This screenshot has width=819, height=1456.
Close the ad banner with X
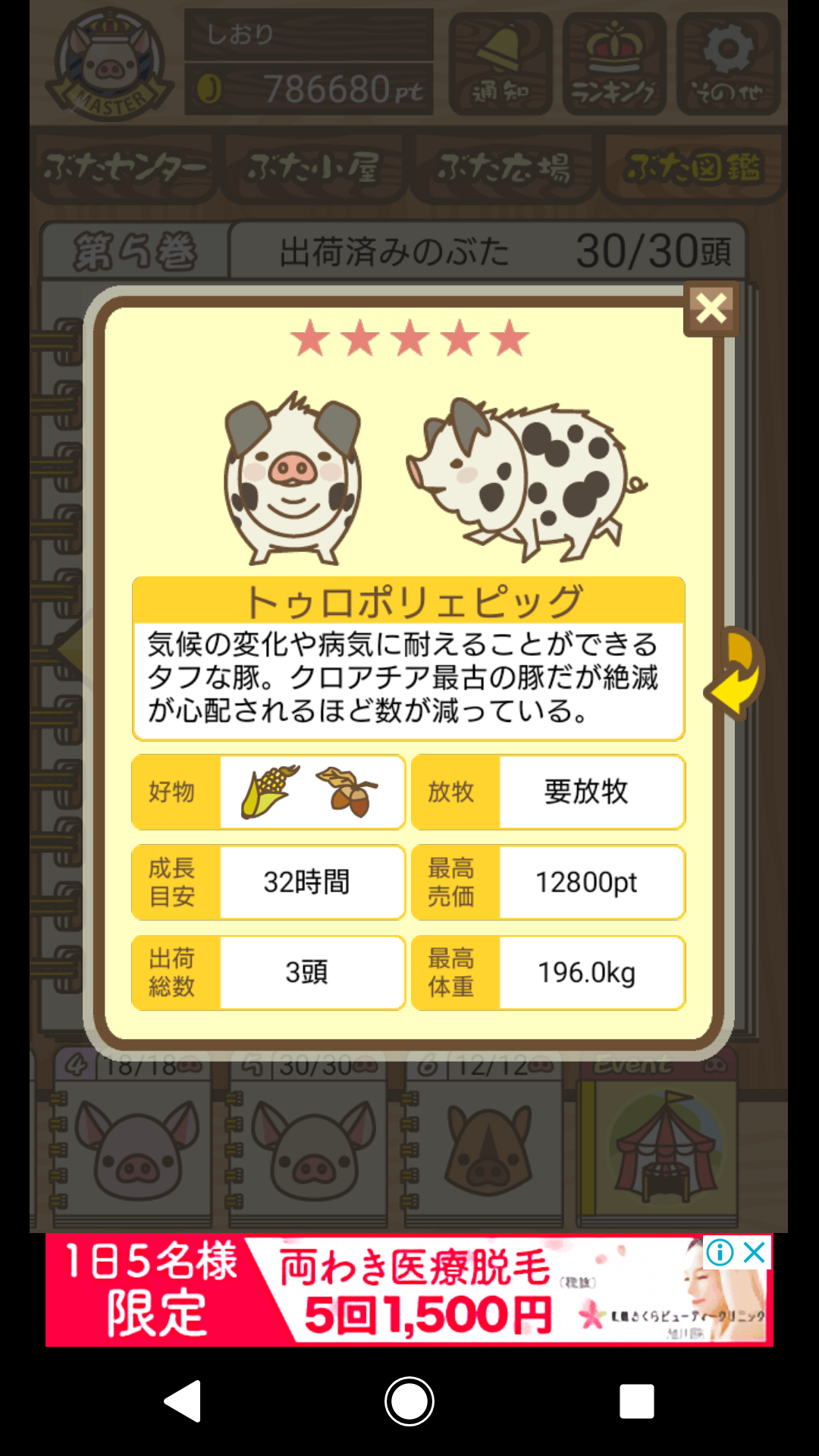(755, 1252)
